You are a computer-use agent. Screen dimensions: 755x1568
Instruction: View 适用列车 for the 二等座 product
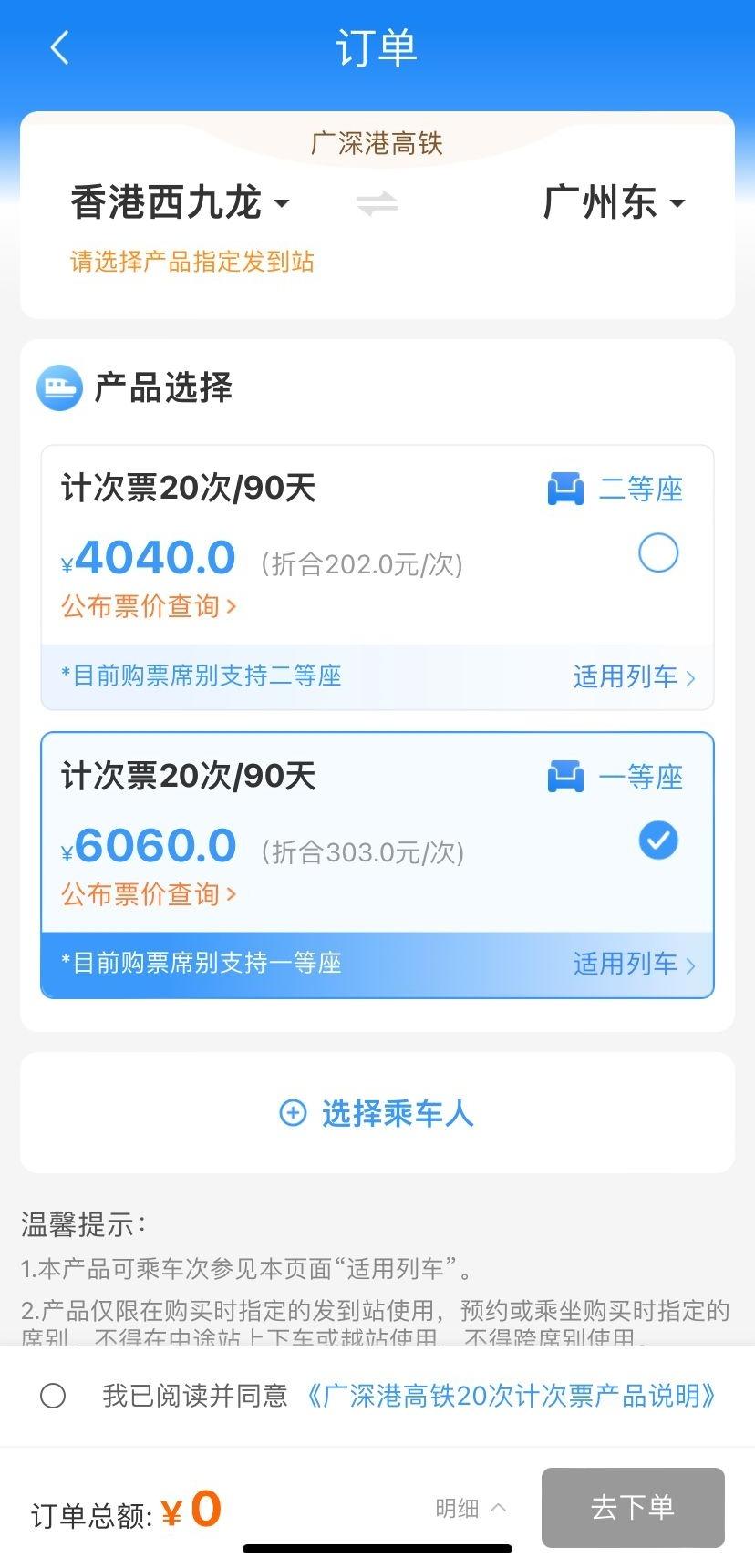point(634,676)
